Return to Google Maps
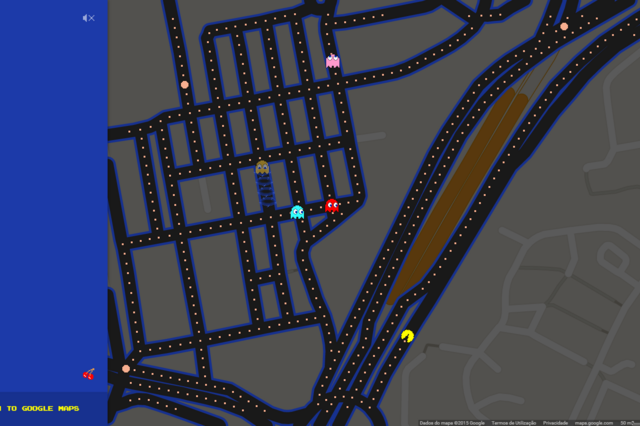This screenshot has width=640, height=426. (x=42, y=408)
